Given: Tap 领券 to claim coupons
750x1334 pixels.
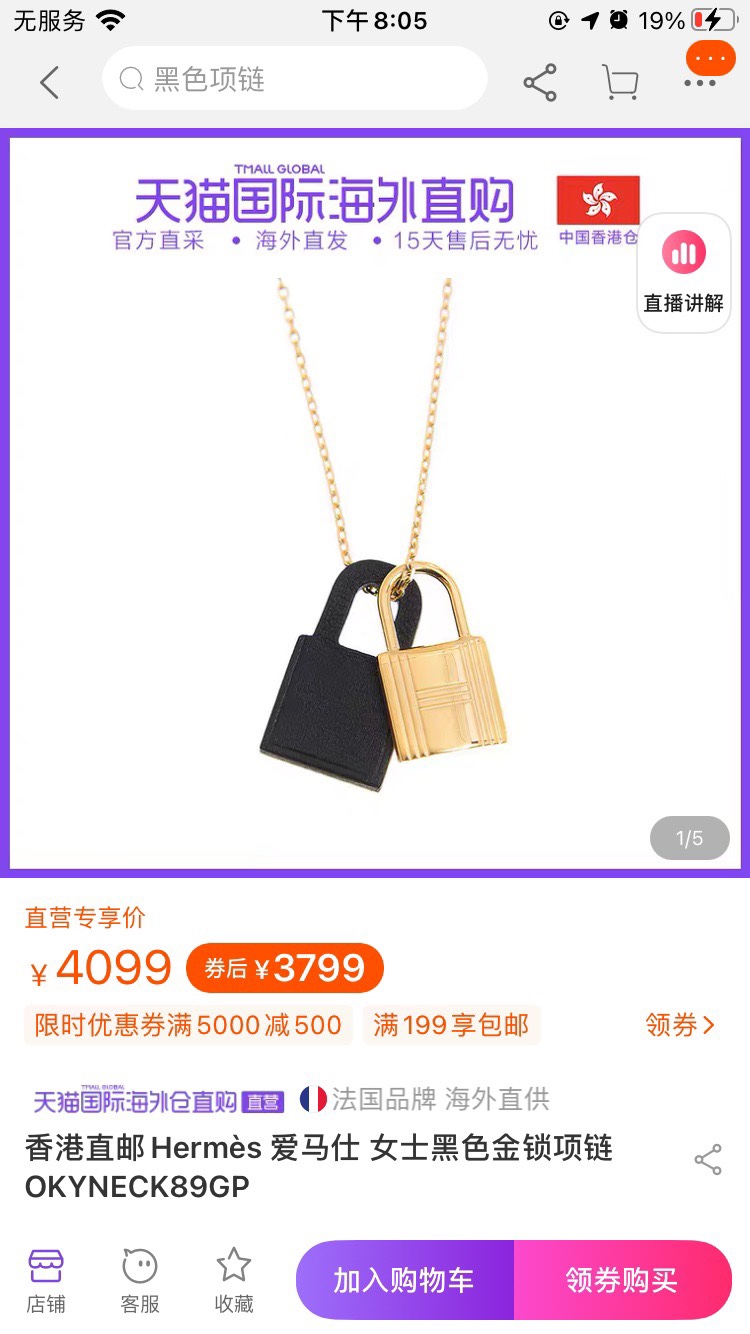Looking at the screenshot, I should [x=680, y=1025].
